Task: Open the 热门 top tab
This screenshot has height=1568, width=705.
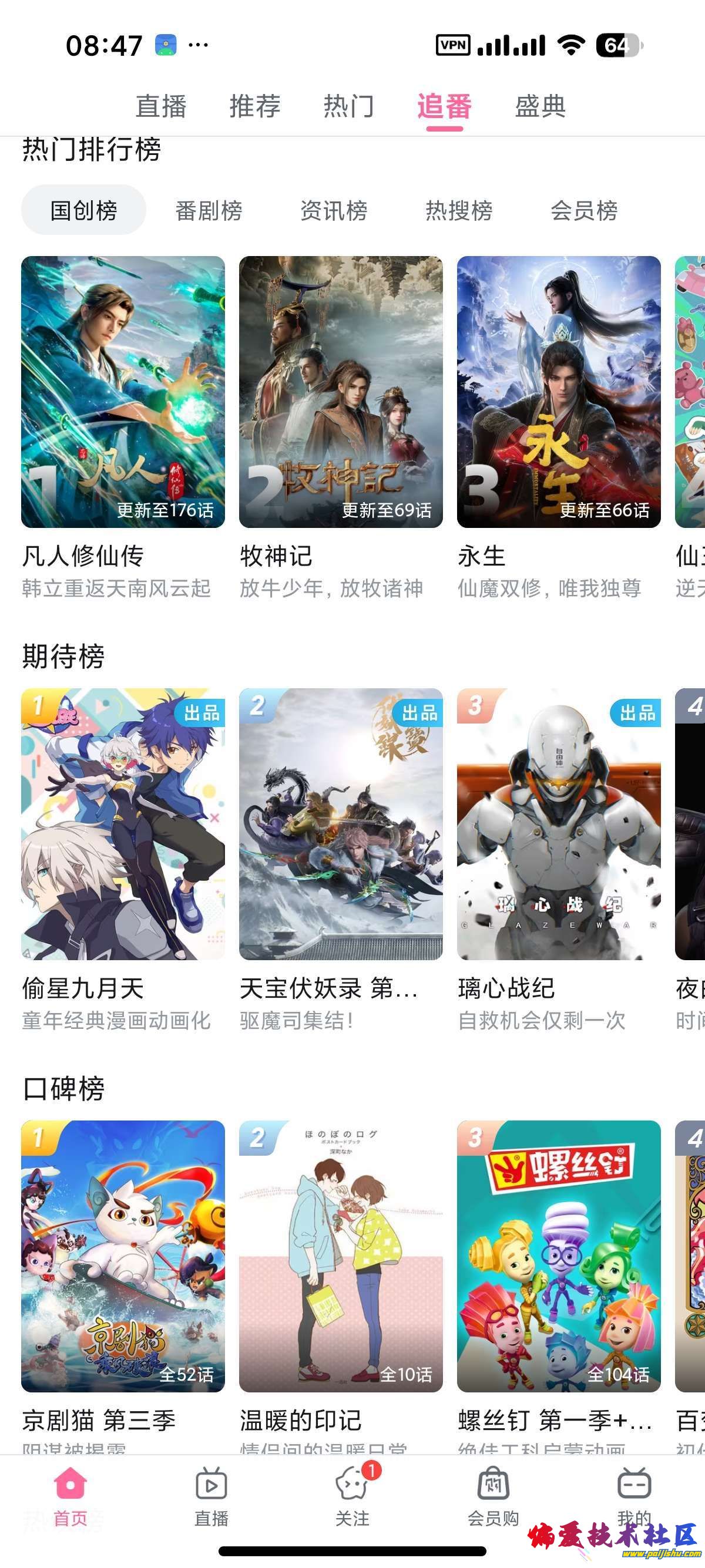Action: tap(348, 106)
